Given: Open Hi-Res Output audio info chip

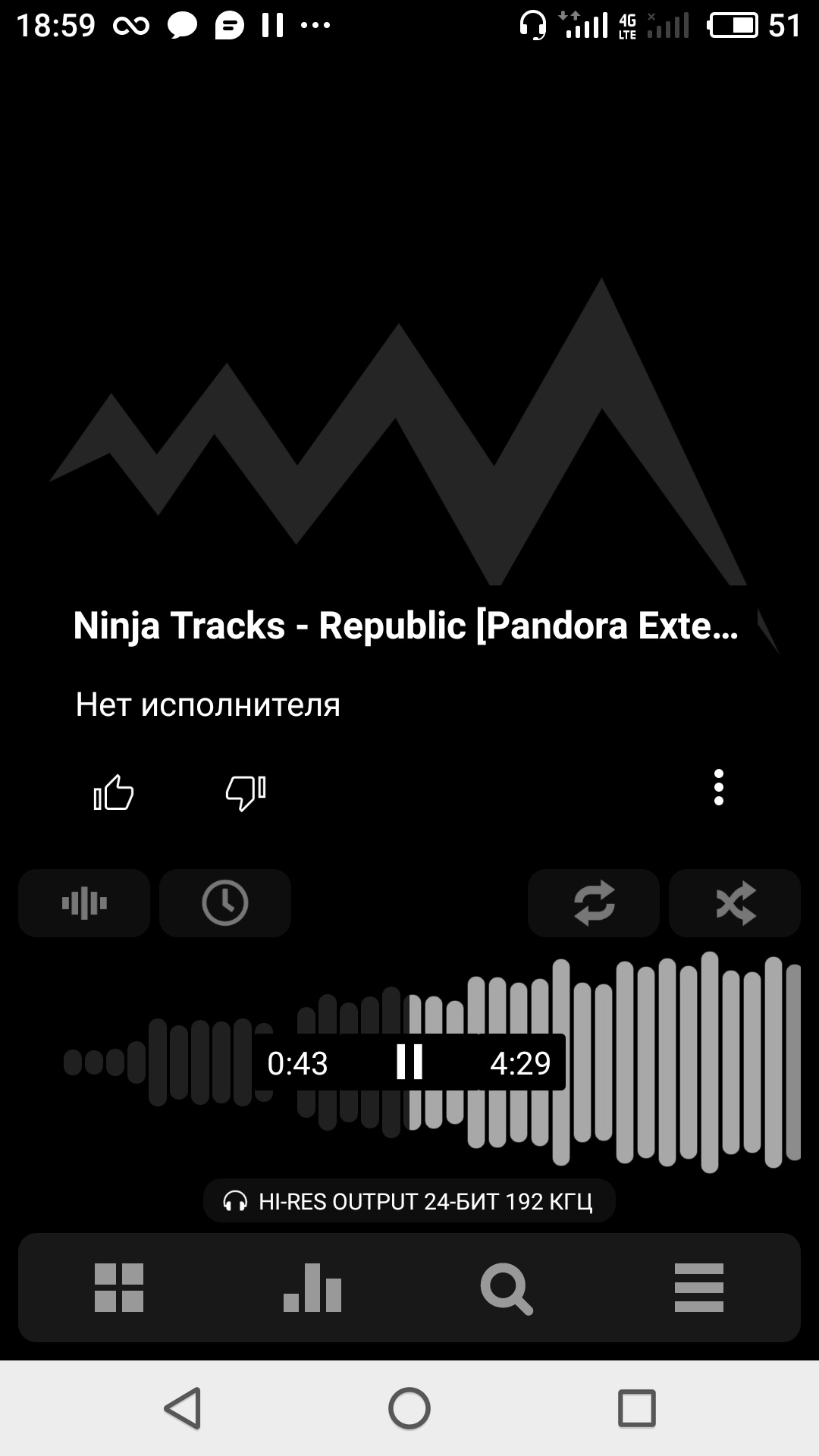Looking at the screenshot, I should pyautogui.click(x=409, y=1201).
